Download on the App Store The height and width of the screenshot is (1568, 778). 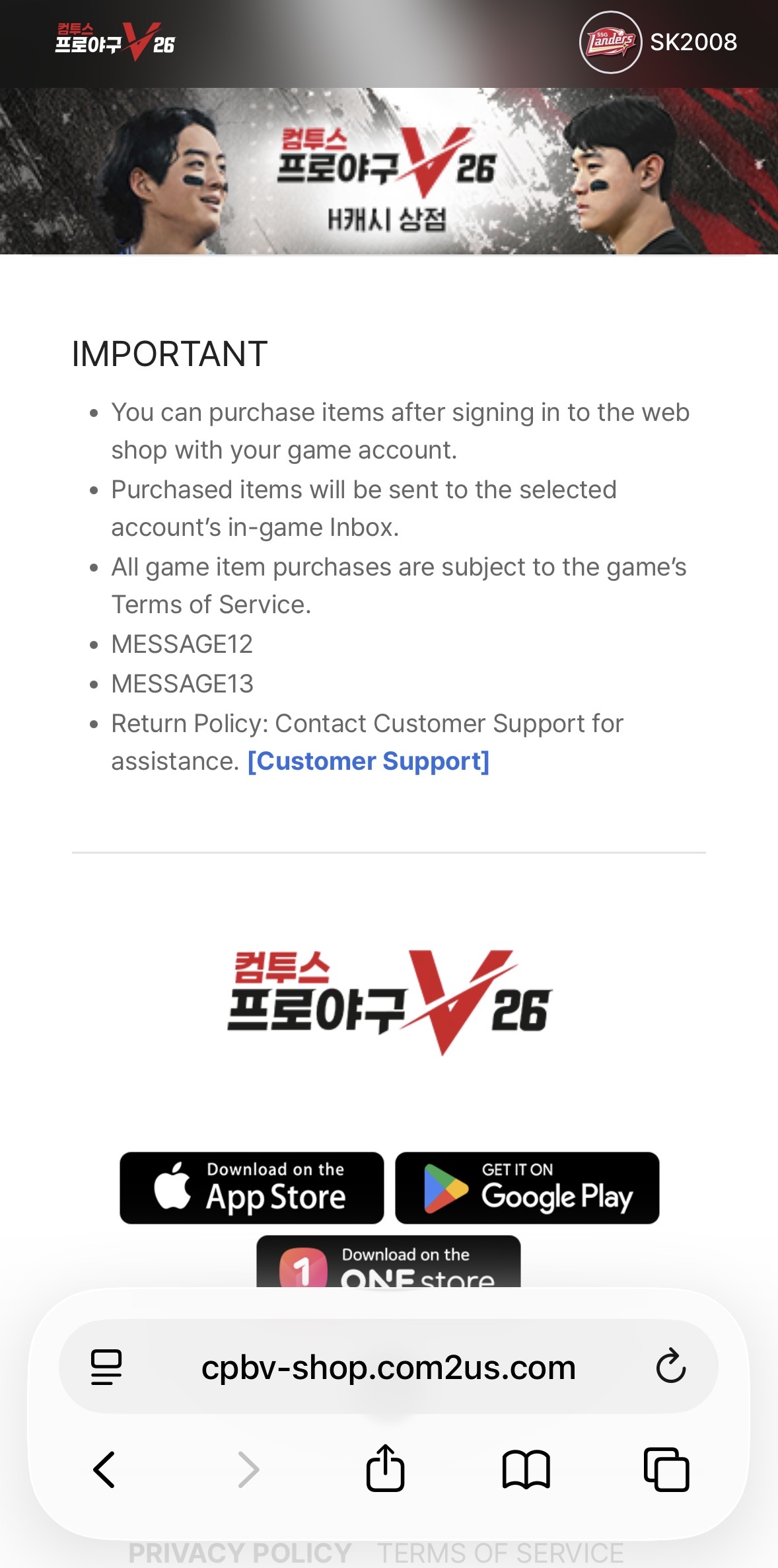point(252,1187)
